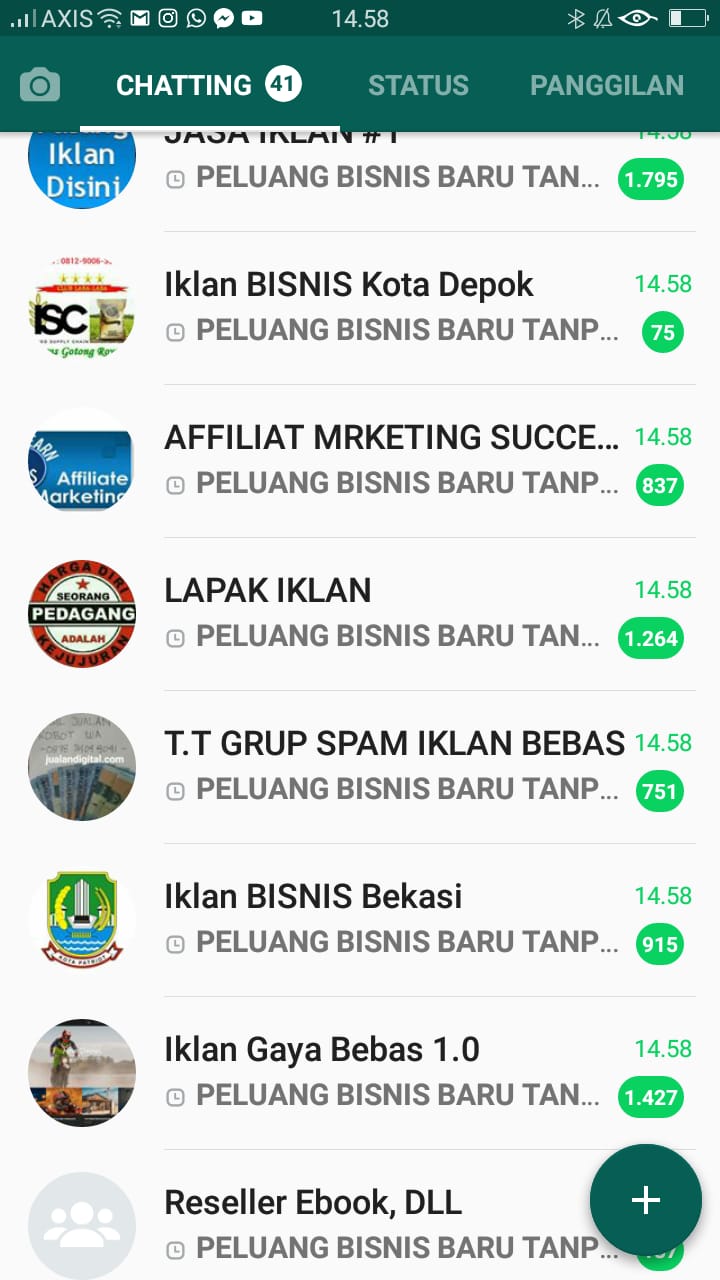
Task: Switch to the PANGGILAN tab
Action: click(x=606, y=86)
